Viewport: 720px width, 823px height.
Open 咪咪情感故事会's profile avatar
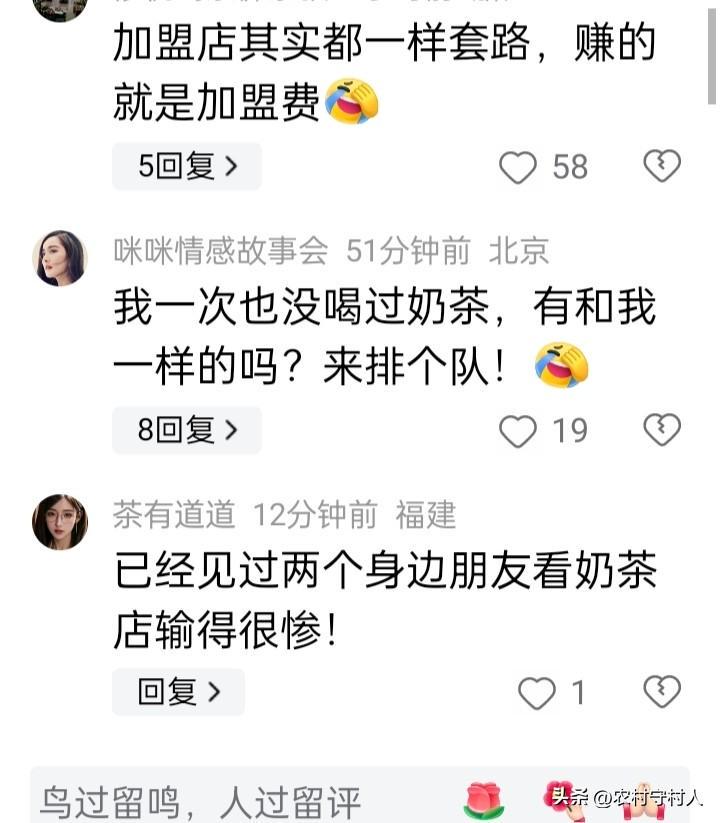(x=60, y=258)
